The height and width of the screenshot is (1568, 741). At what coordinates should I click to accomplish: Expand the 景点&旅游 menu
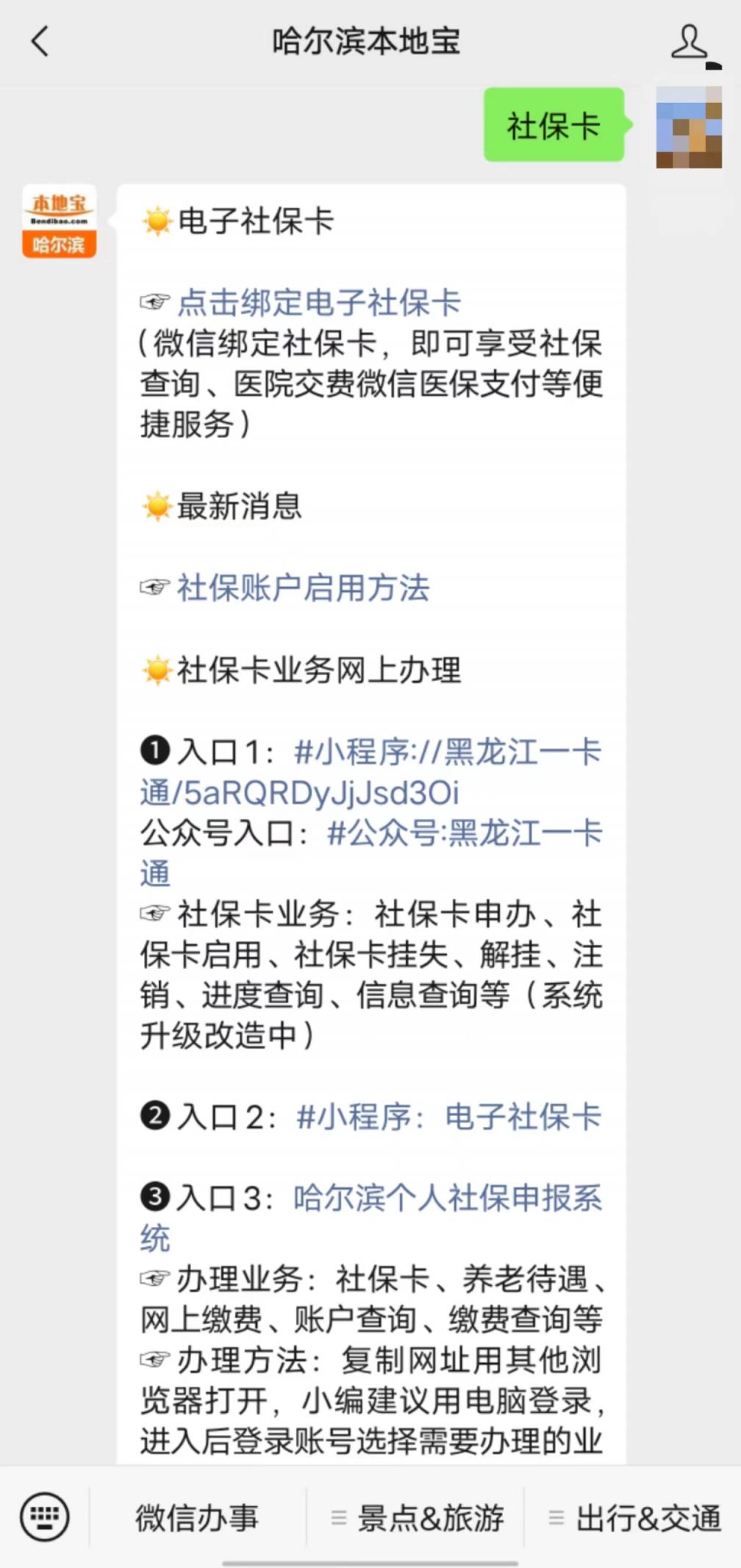pyautogui.click(x=417, y=1517)
